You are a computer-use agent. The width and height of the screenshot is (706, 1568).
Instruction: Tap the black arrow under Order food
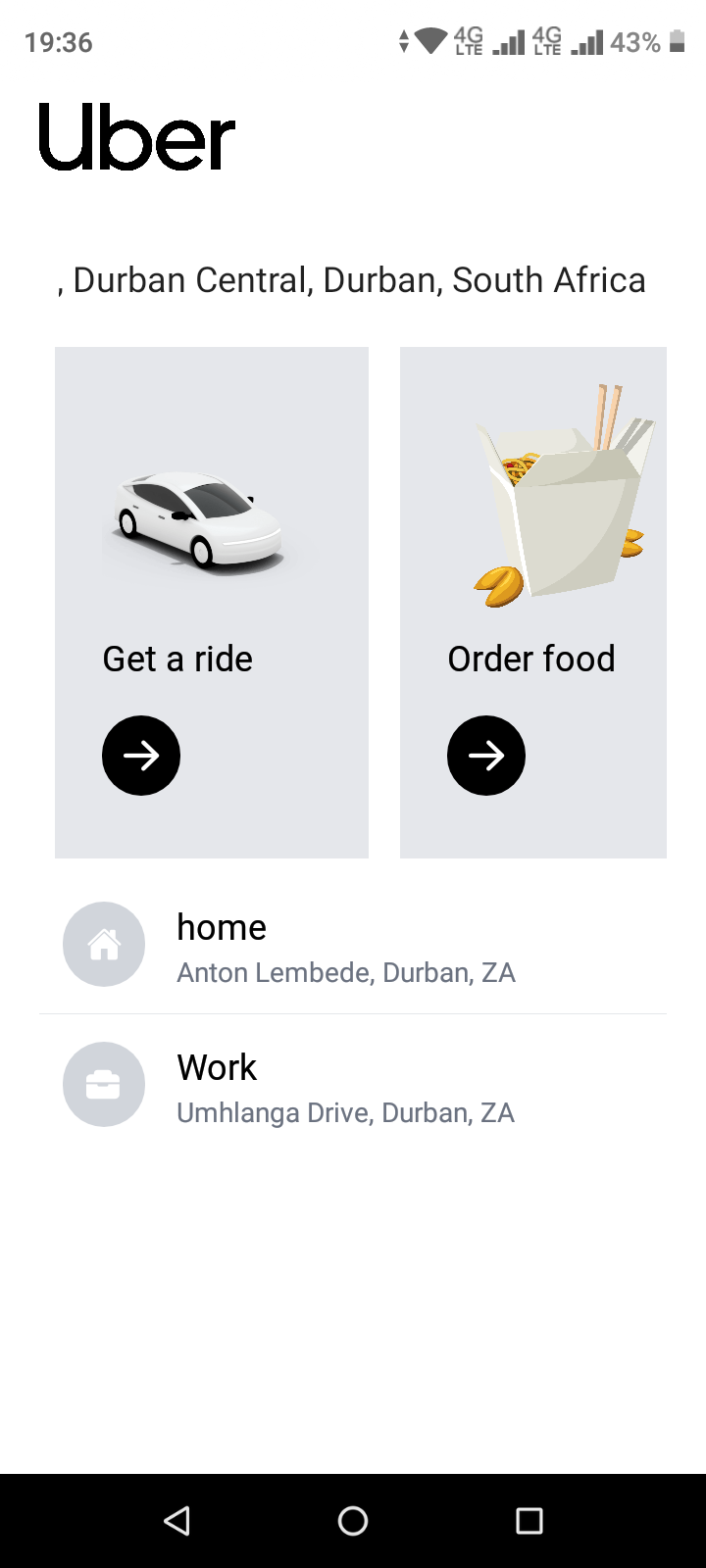(486, 755)
